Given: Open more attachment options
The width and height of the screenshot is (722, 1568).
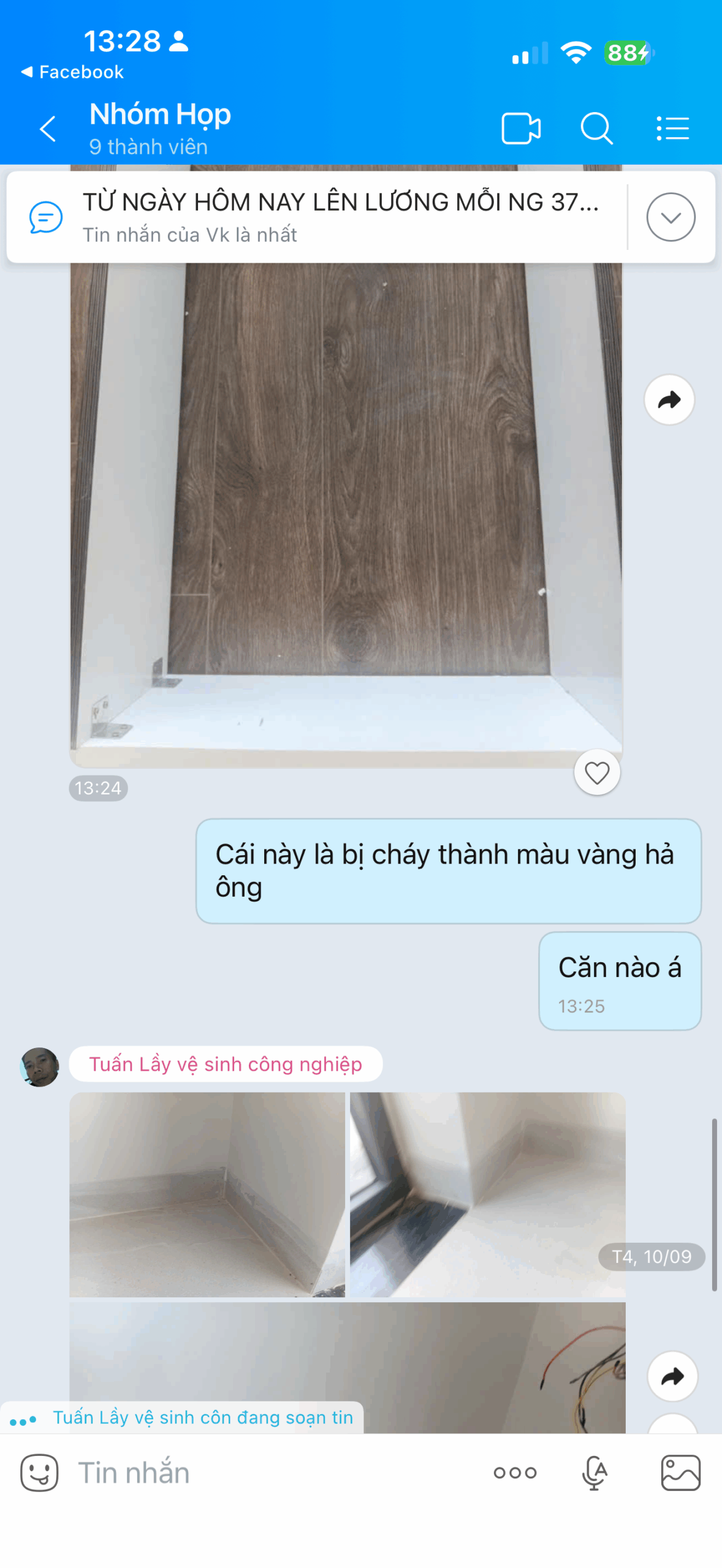Looking at the screenshot, I should click(x=515, y=1472).
